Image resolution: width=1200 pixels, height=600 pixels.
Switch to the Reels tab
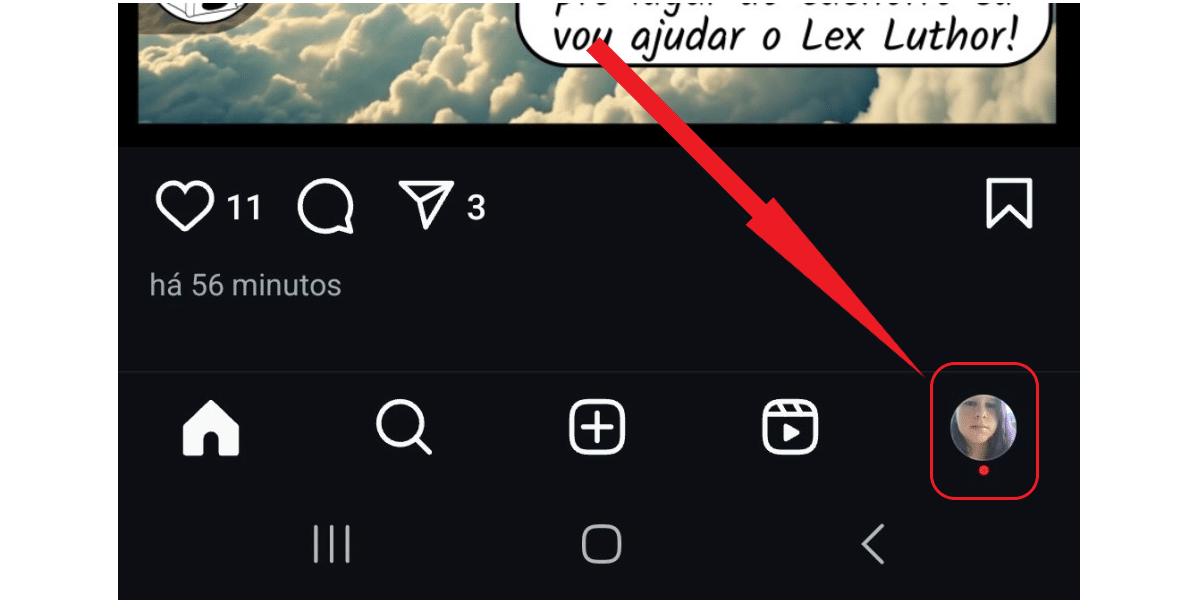790,428
